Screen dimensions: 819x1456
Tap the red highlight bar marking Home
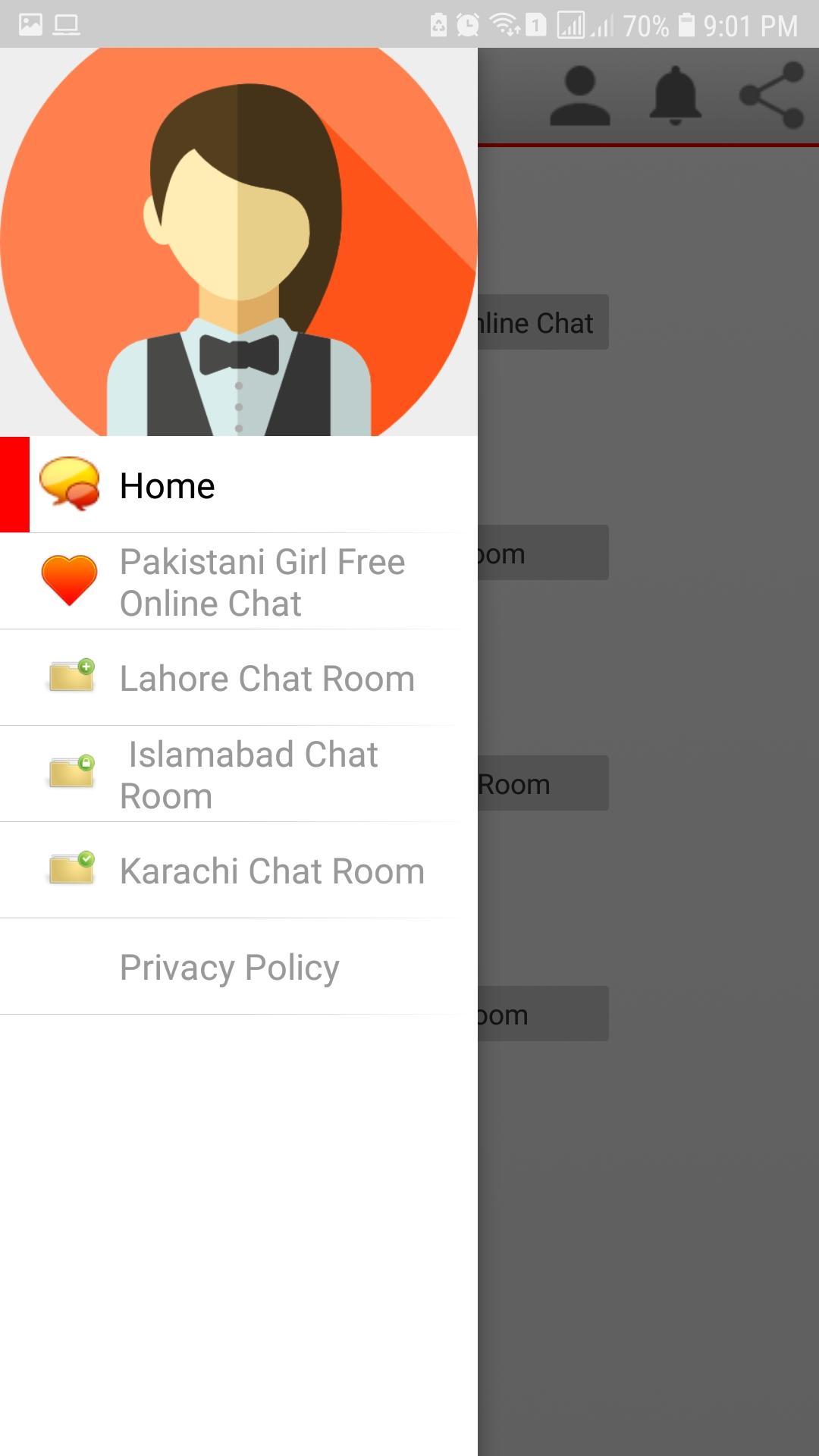pos(13,483)
